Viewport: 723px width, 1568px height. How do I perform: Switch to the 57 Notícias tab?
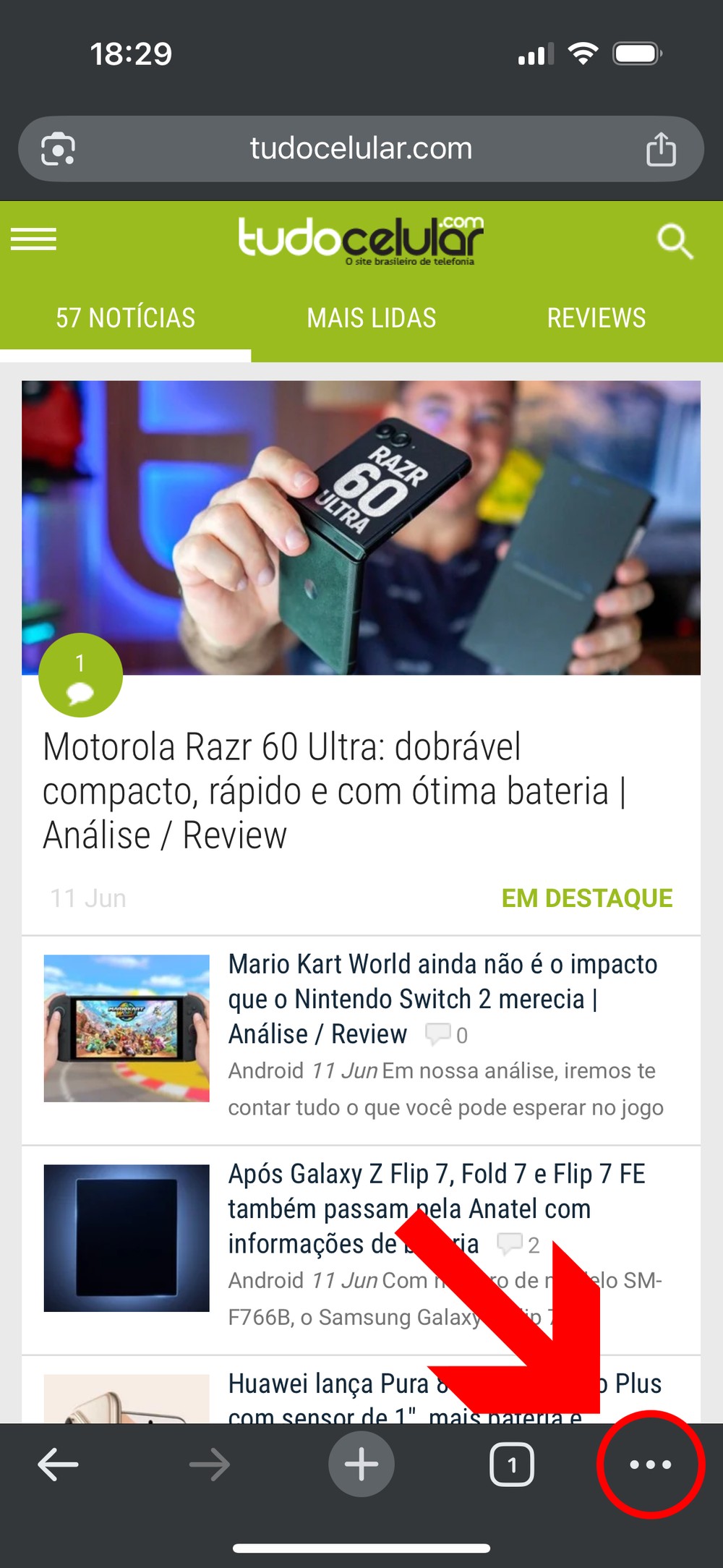[125, 318]
